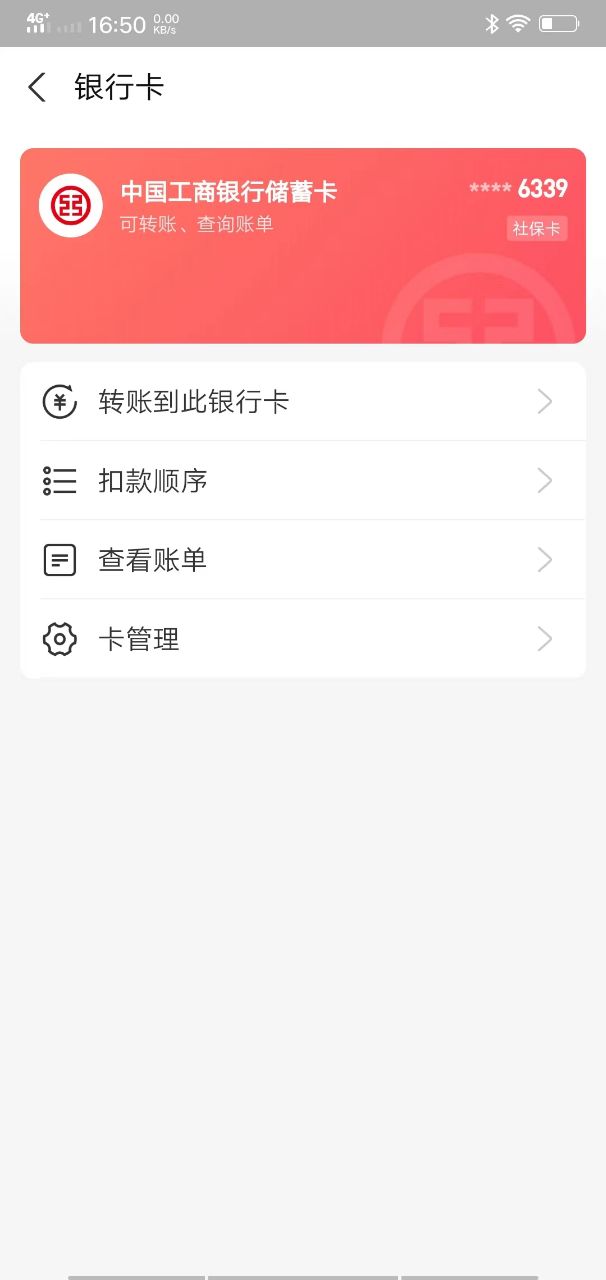Open the 中国工商银行储蓄卡 card
Screen dimensions: 606x1280
click(303, 246)
